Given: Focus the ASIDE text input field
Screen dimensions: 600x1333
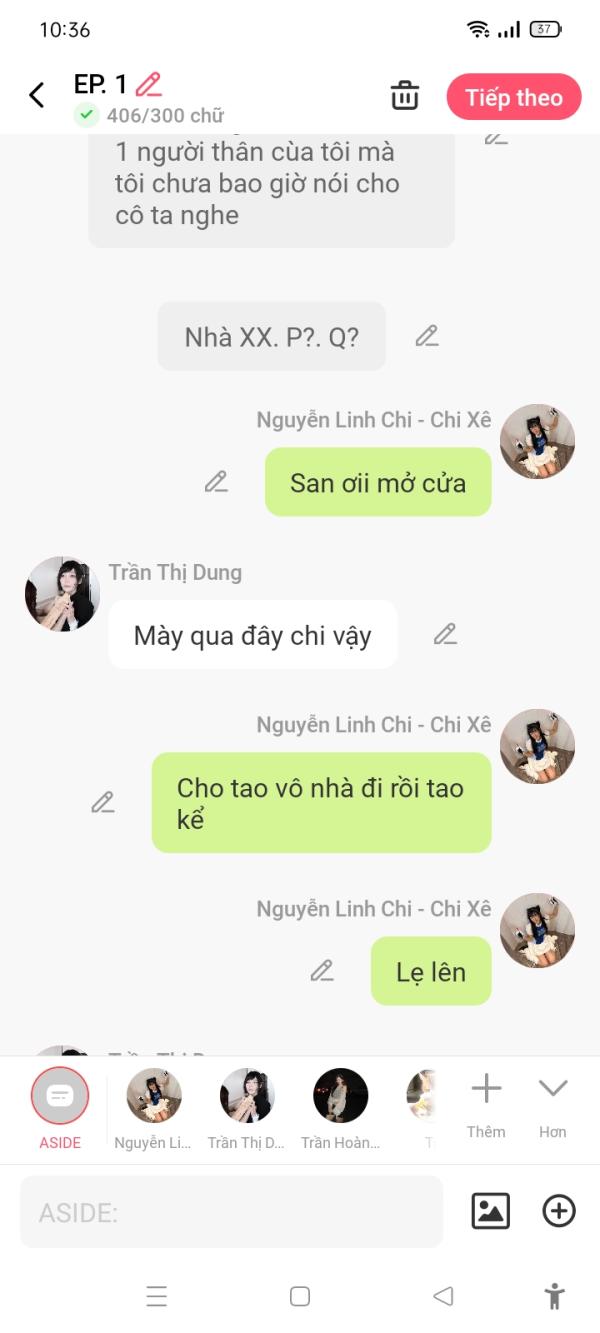Looking at the screenshot, I should tap(231, 1212).
